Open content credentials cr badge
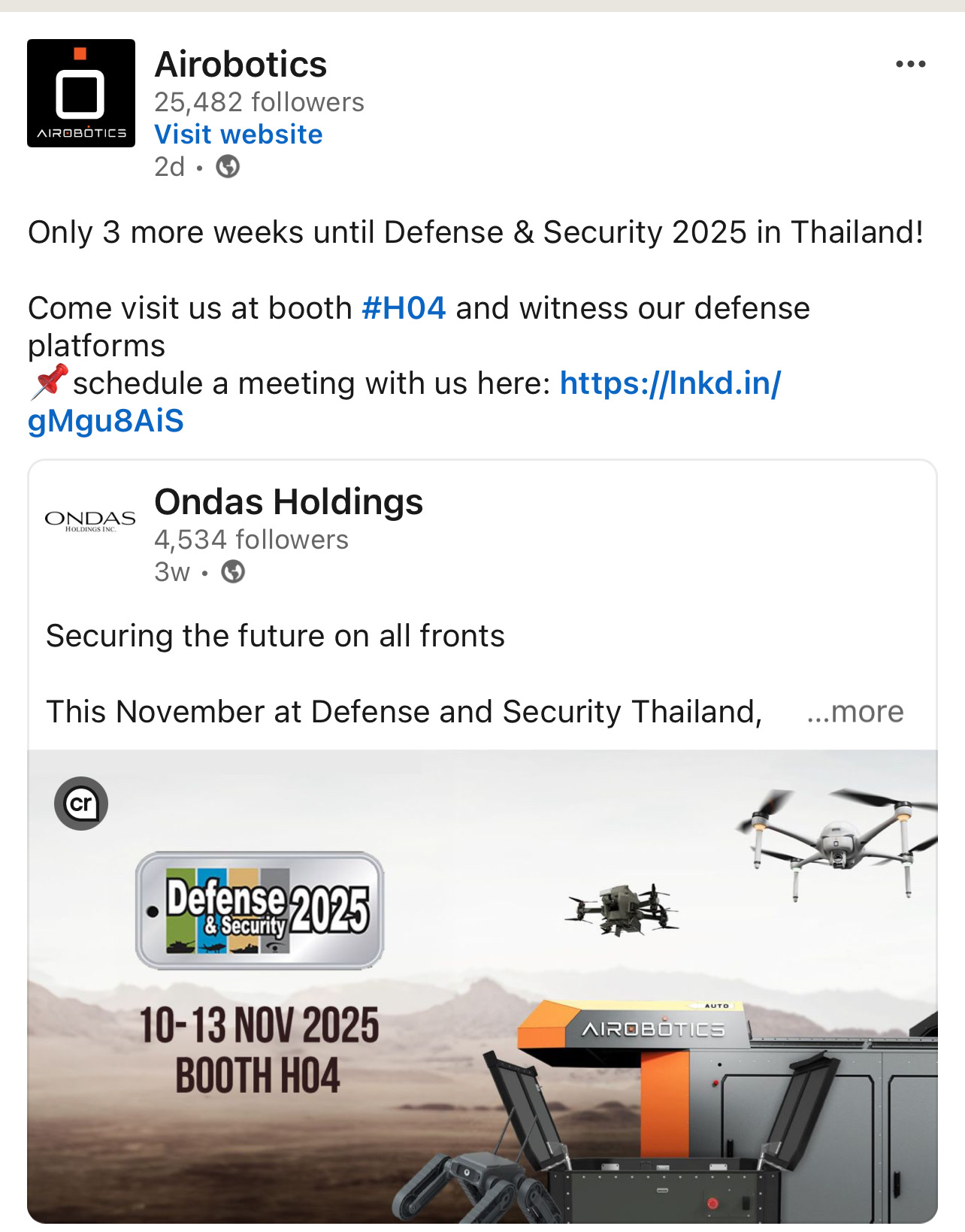The height and width of the screenshot is (1232, 965). pos(81,804)
